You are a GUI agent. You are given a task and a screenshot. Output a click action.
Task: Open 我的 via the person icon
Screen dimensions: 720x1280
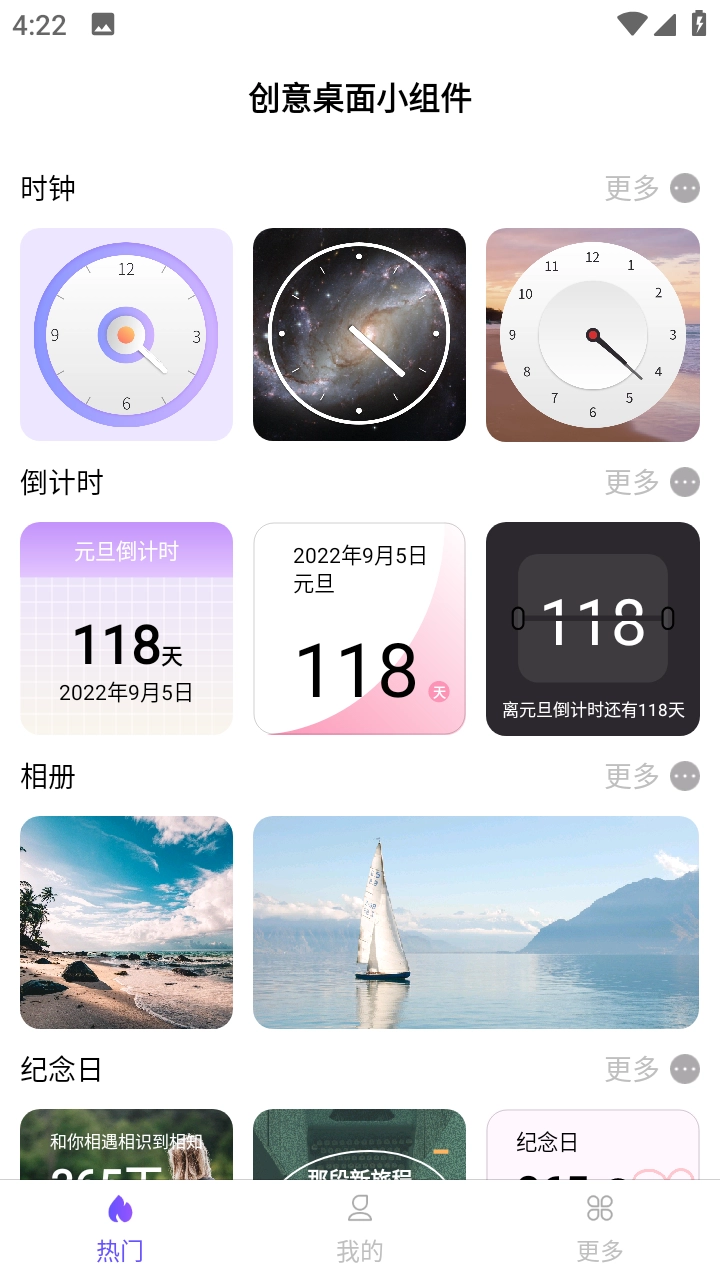pos(359,1207)
